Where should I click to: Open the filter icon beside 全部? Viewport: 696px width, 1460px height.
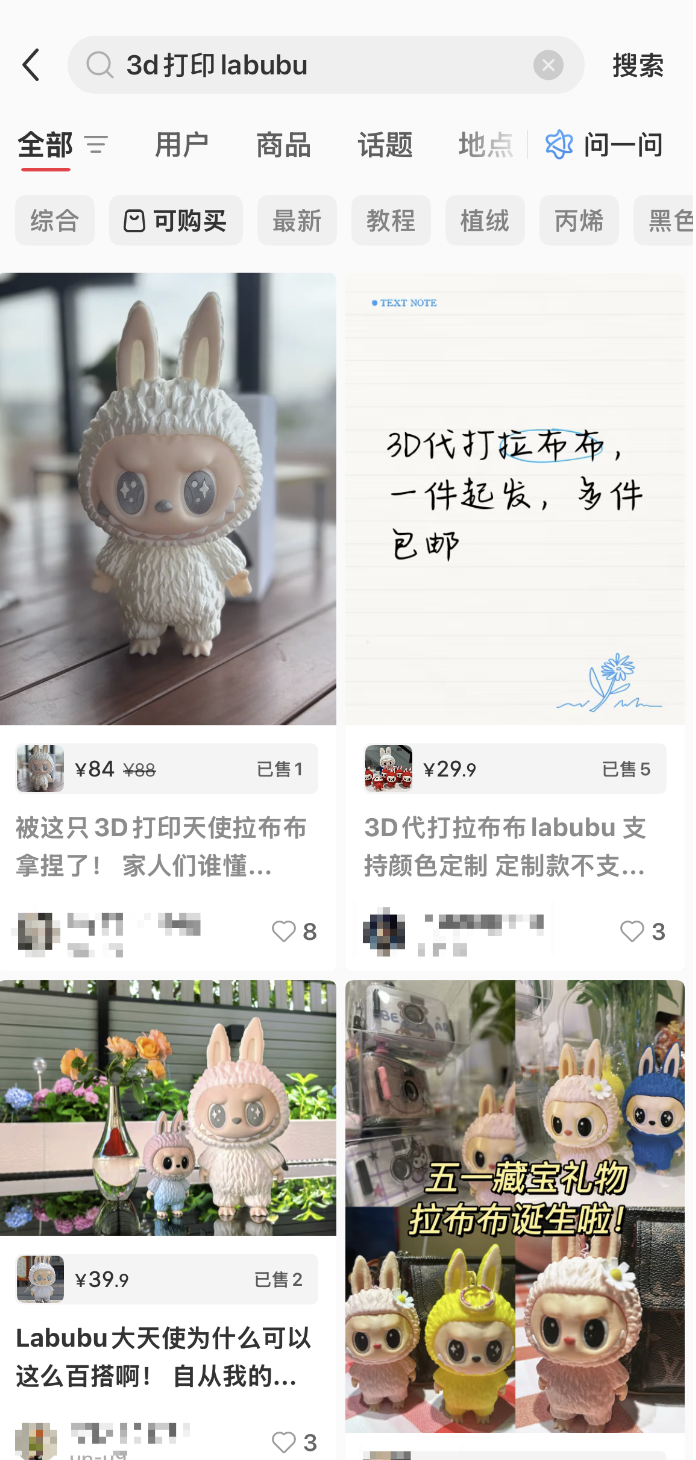(96, 146)
